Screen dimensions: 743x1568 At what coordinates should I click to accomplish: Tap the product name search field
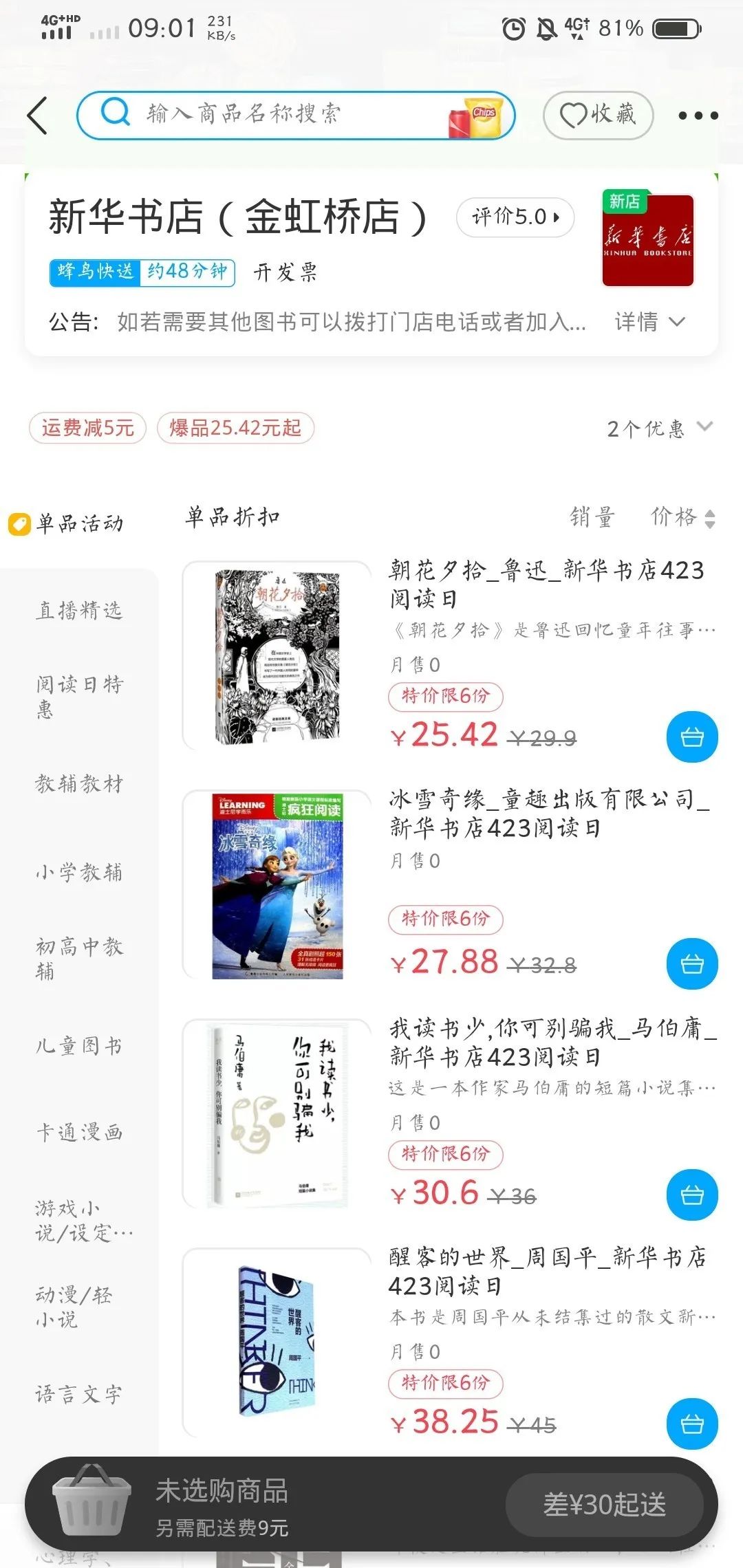pyautogui.click(x=275, y=114)
